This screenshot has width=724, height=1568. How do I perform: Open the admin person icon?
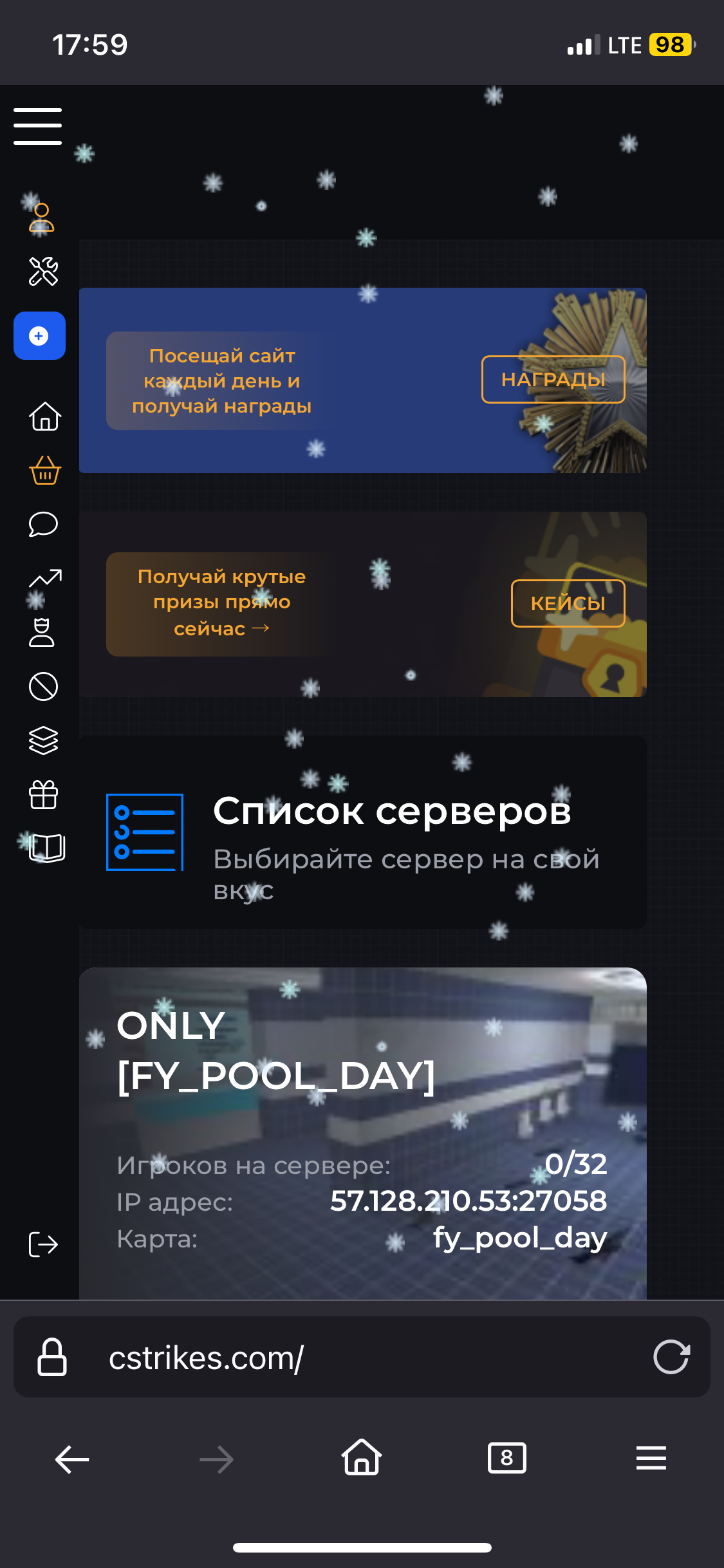tap(42, 632)
